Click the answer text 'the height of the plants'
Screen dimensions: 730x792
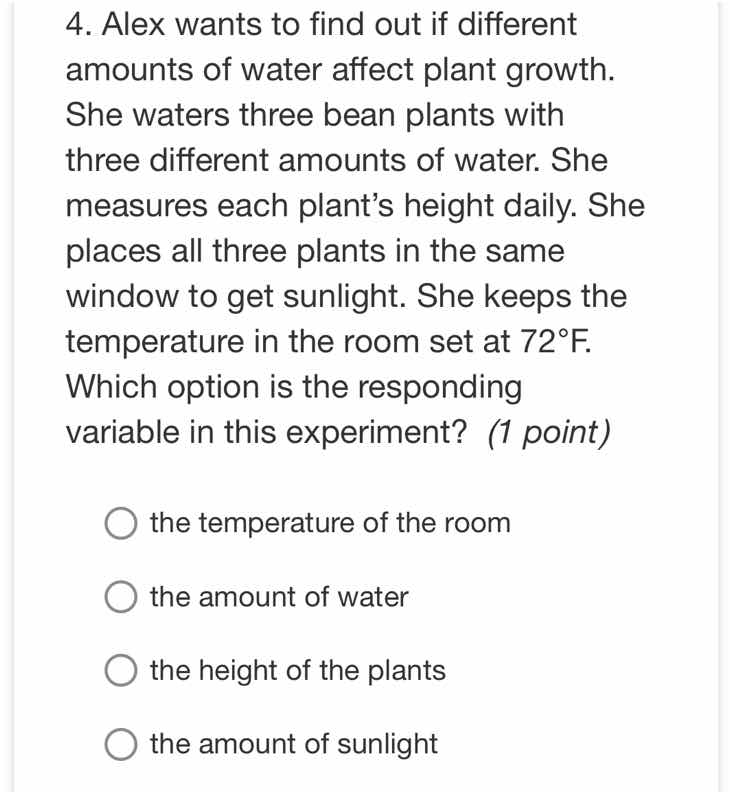click(296, 670)
